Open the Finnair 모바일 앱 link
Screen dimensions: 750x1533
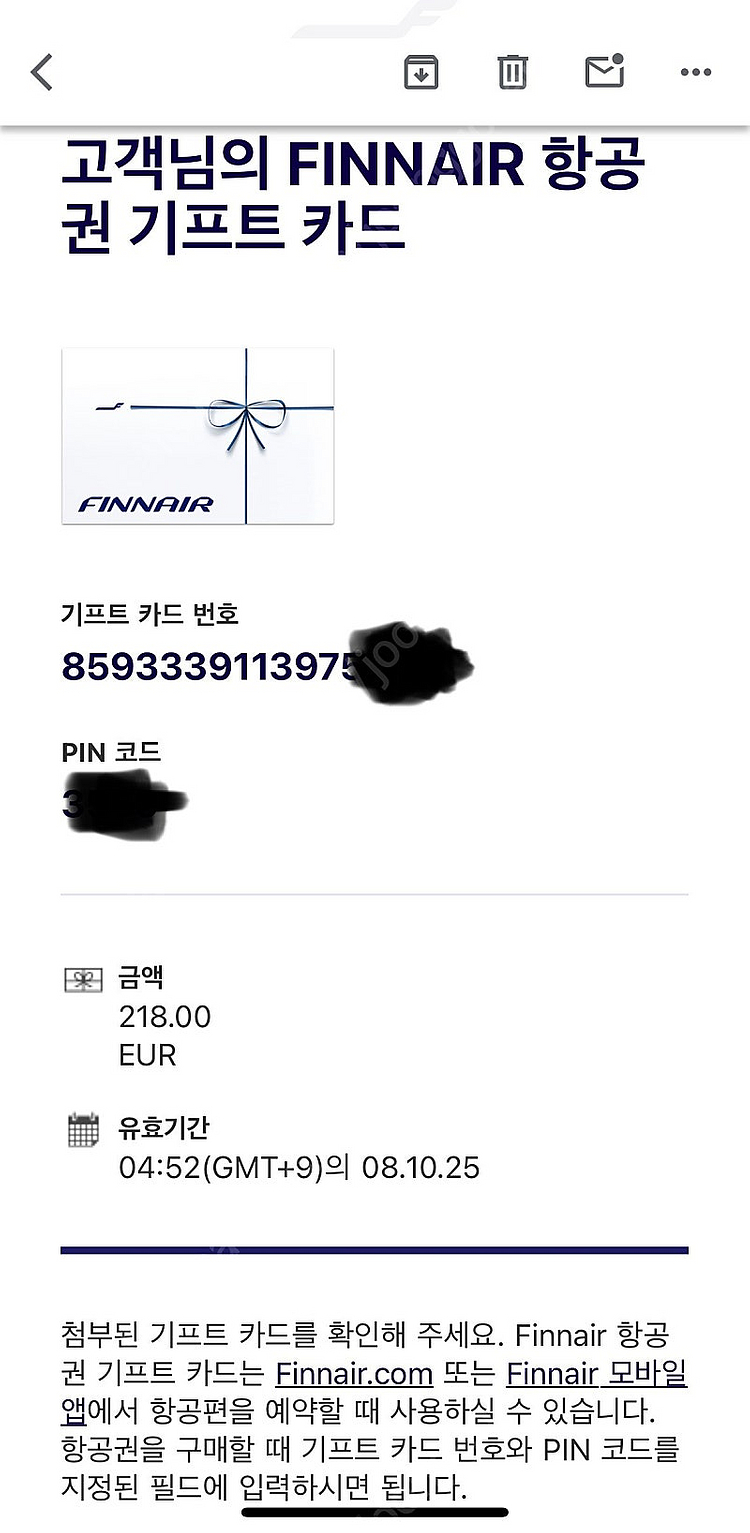point(596,1373)
